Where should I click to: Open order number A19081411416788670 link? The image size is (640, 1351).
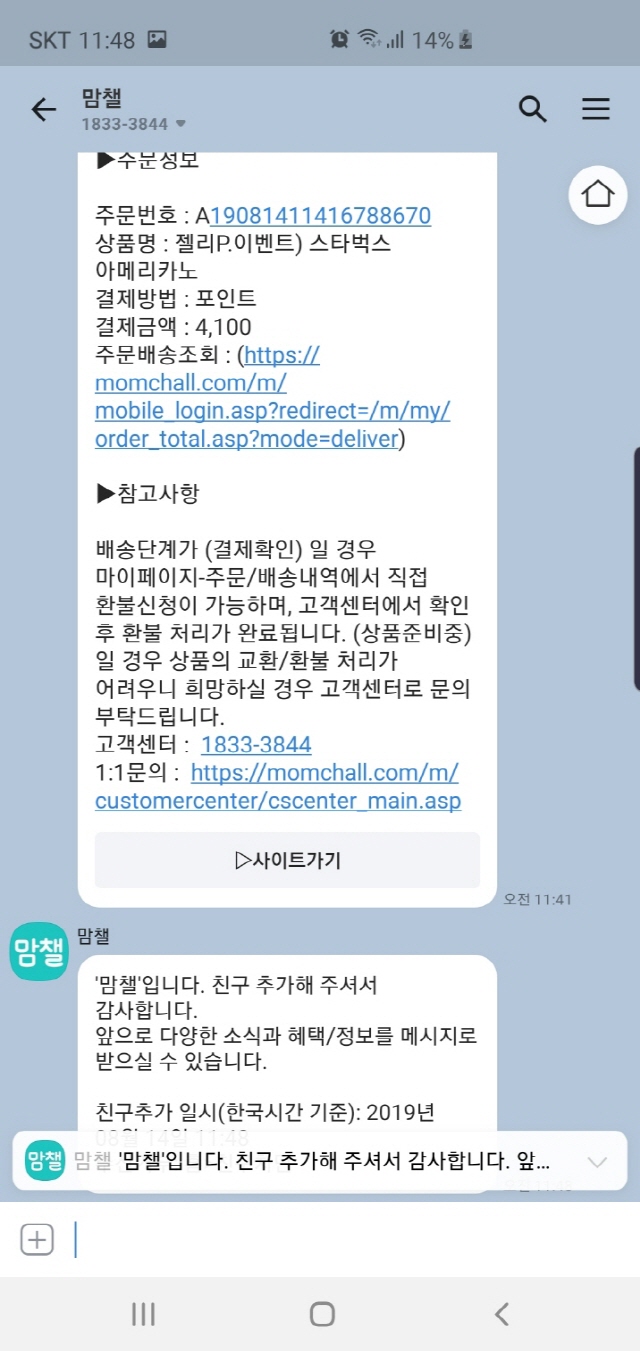point(320,215)
